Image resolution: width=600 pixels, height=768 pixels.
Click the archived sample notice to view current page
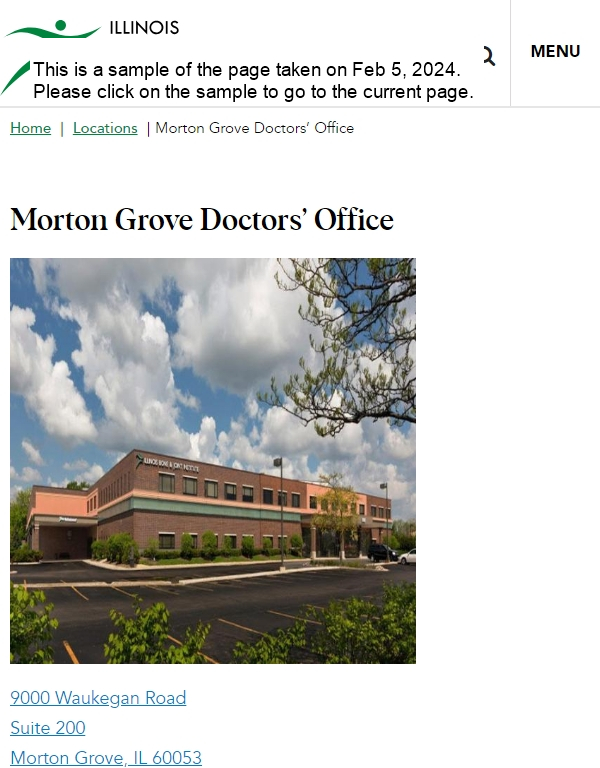pyautogui.click(x=250, y=81)
